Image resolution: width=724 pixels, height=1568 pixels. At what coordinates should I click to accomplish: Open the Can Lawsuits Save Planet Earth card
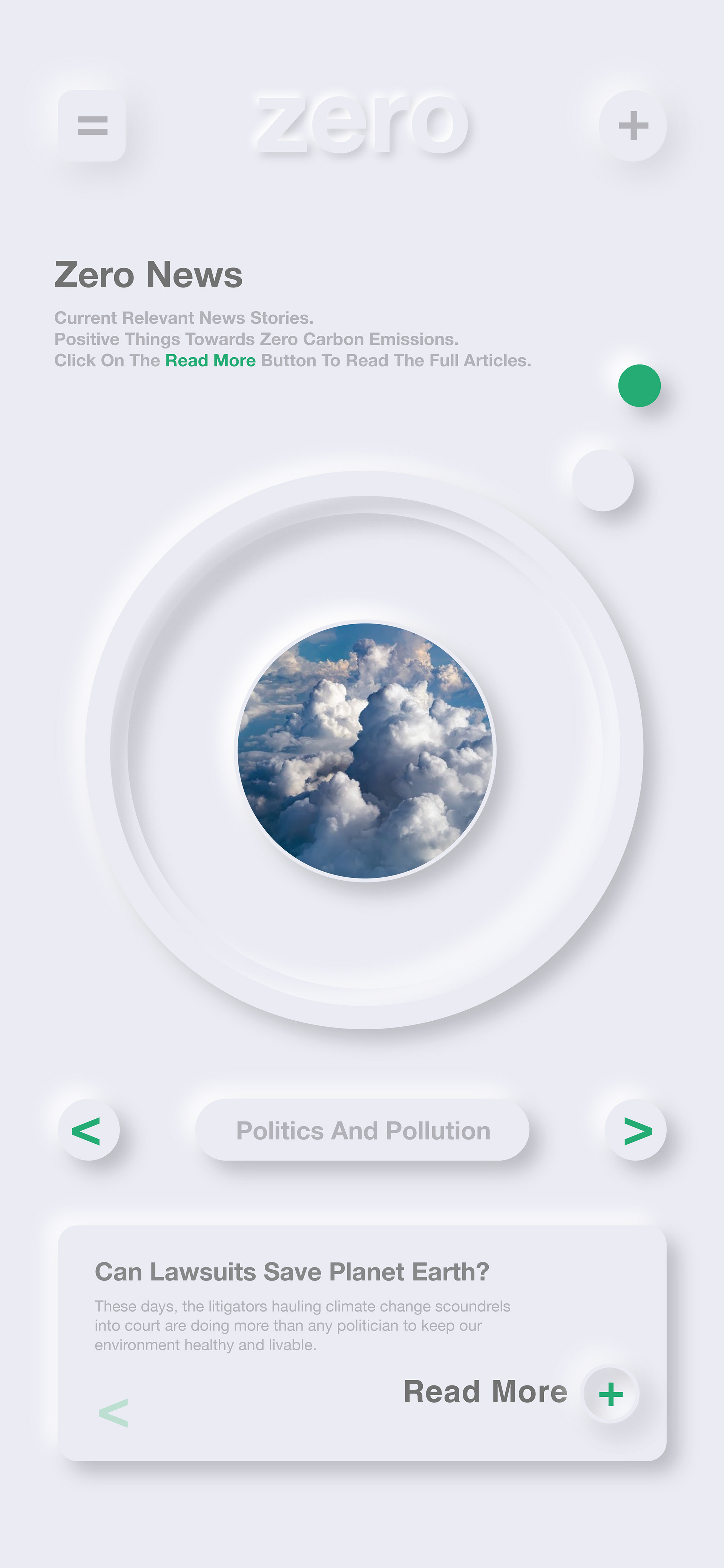[363, 1344]
